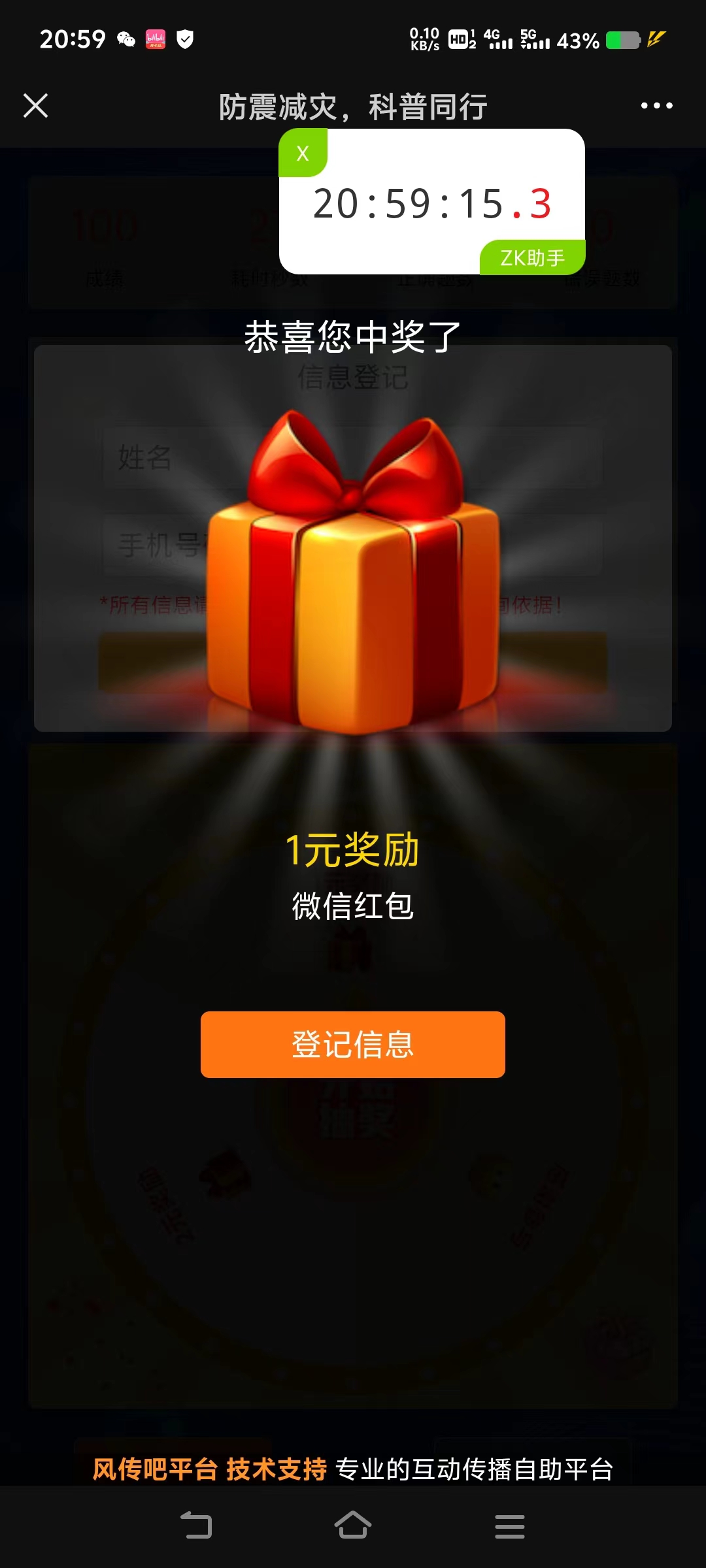Tap the 登记信息 button
Image resolution: width=706 pixels, height=1568 pixels.
pyautogui.click(x=353, y=1044)
